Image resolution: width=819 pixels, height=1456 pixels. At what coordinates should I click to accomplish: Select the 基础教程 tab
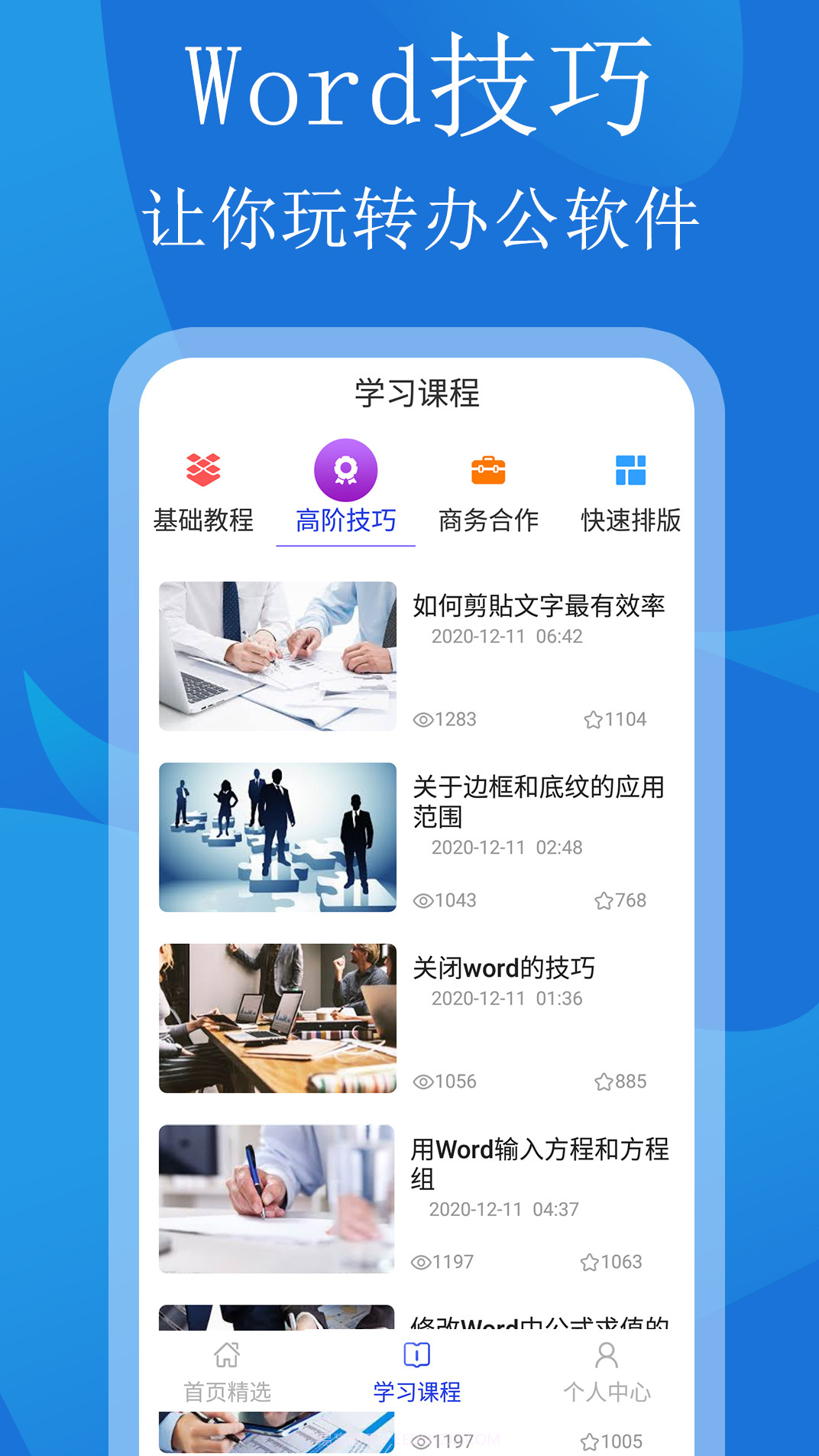(x=203, y=520)
